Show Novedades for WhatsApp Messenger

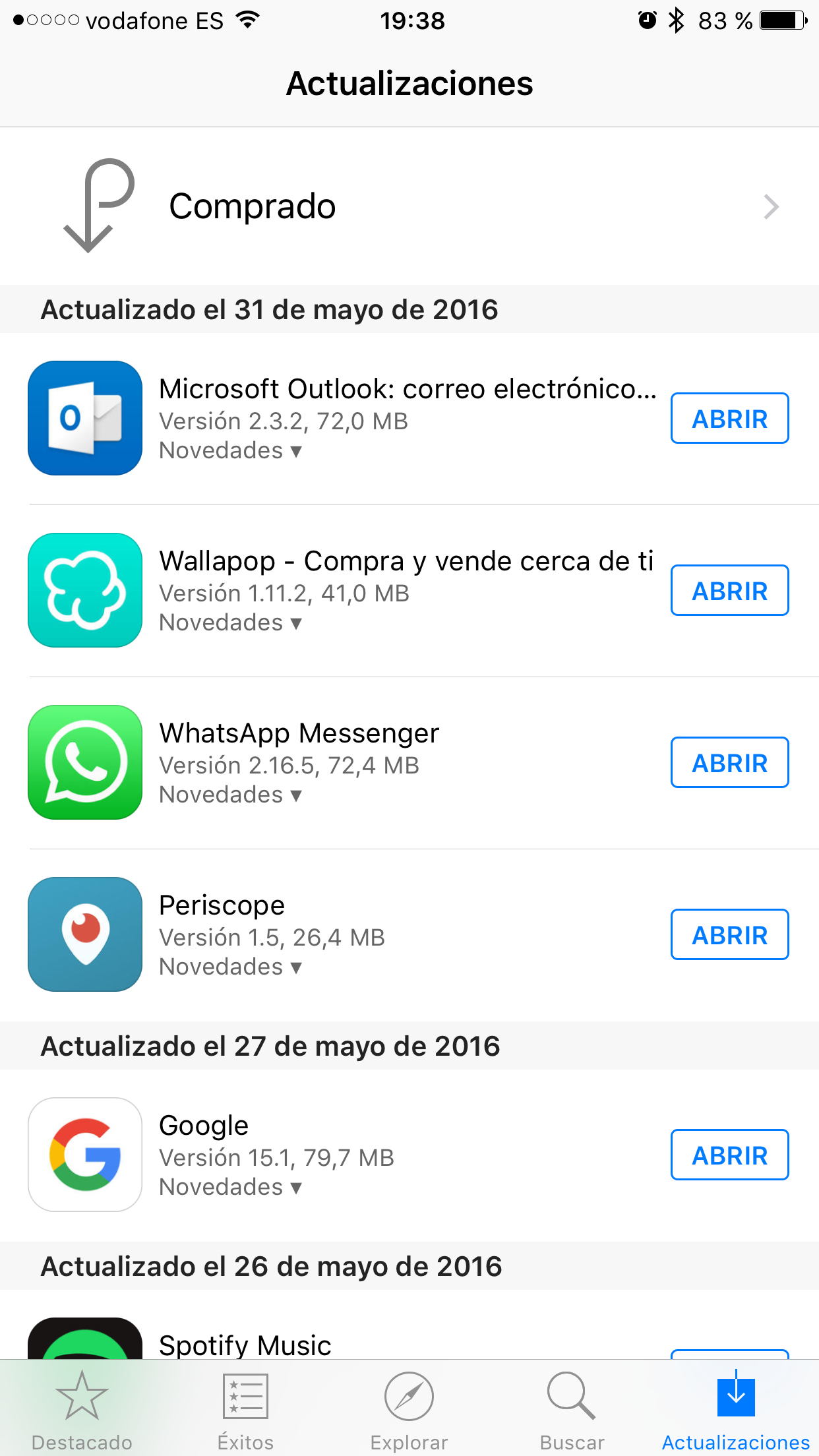[x=230, y=795]
